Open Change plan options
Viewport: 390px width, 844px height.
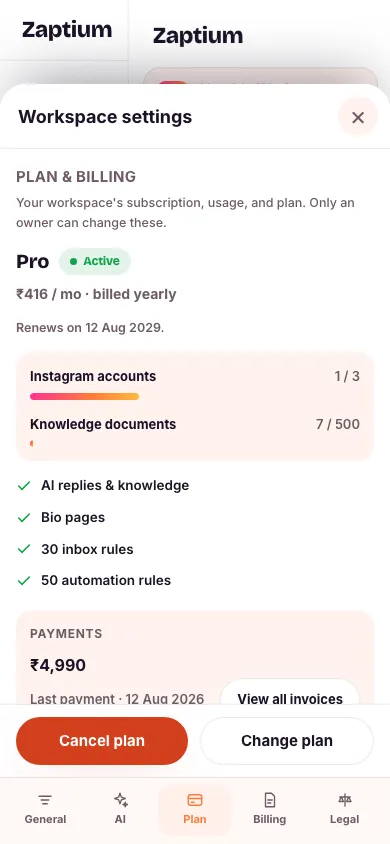coord(287,741)
